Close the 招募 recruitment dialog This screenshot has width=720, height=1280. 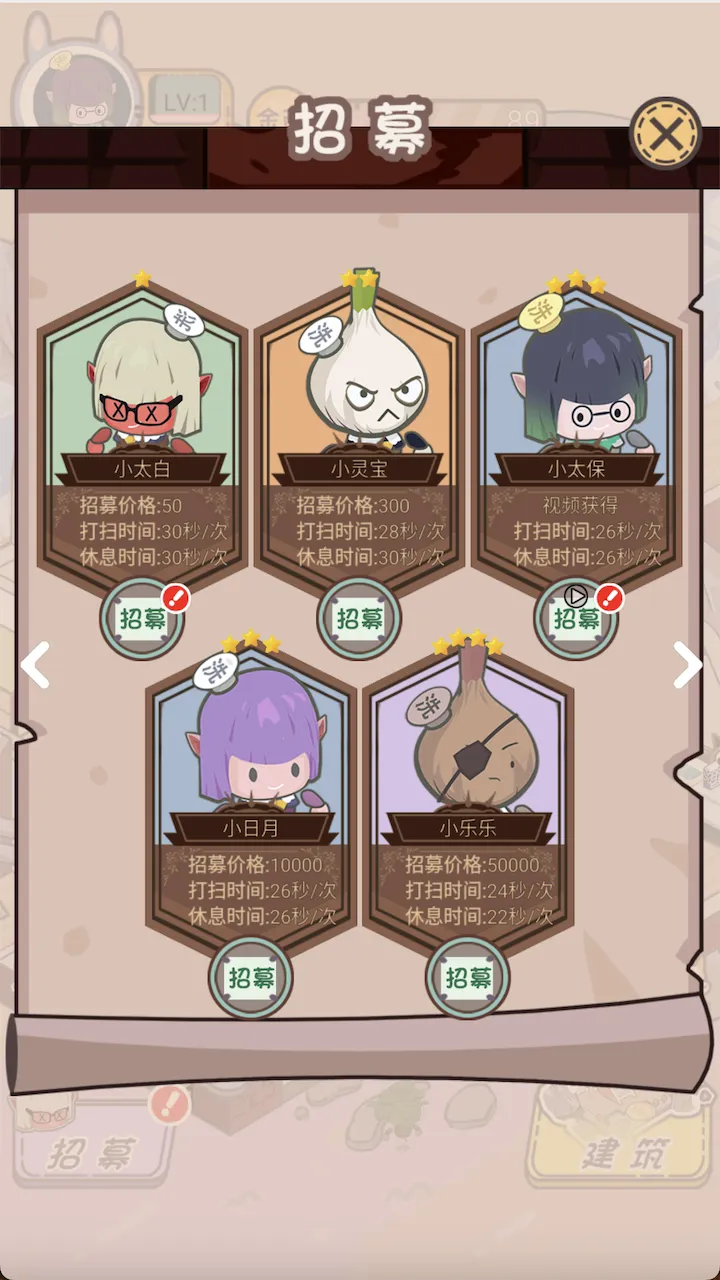[666, 133]
